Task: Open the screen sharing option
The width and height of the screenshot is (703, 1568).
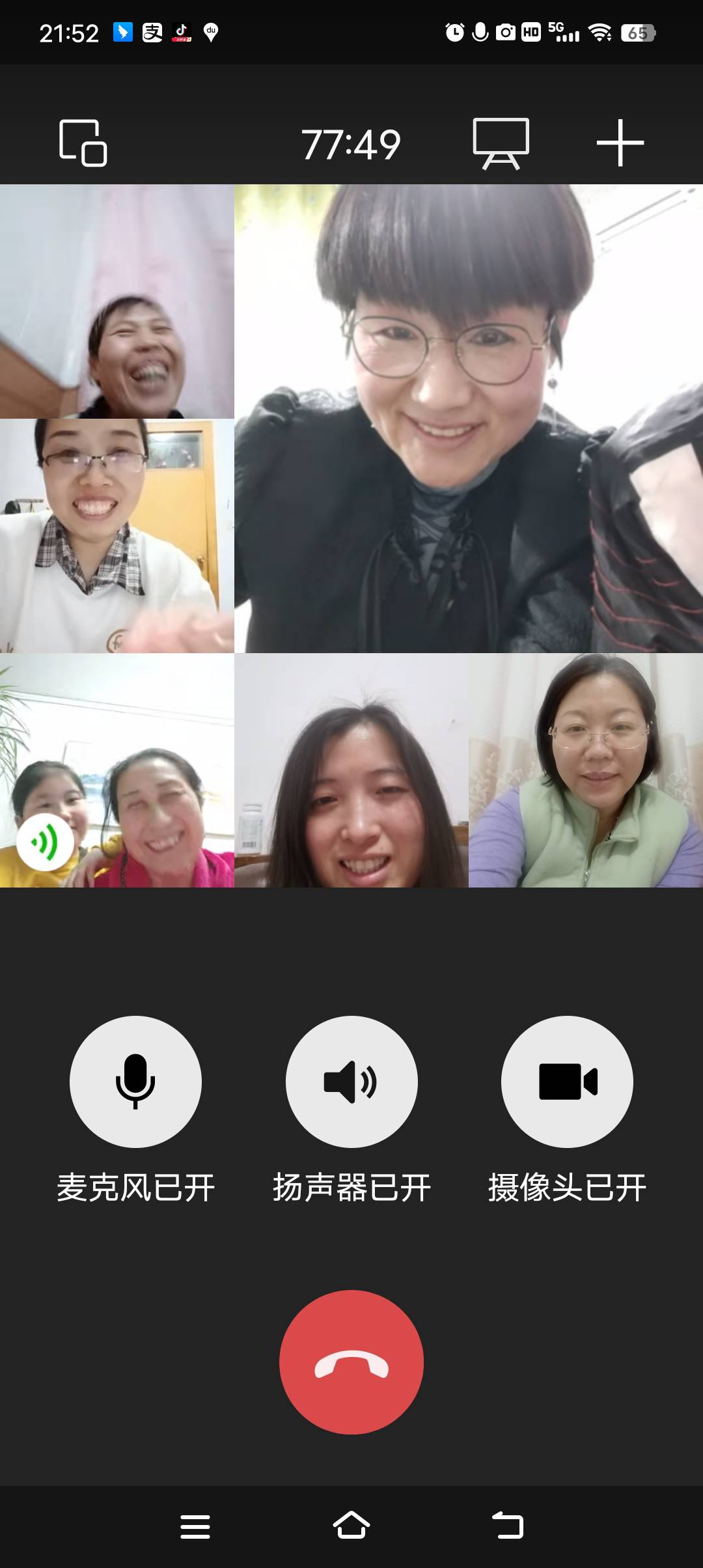Action: (x=501, y=143)
